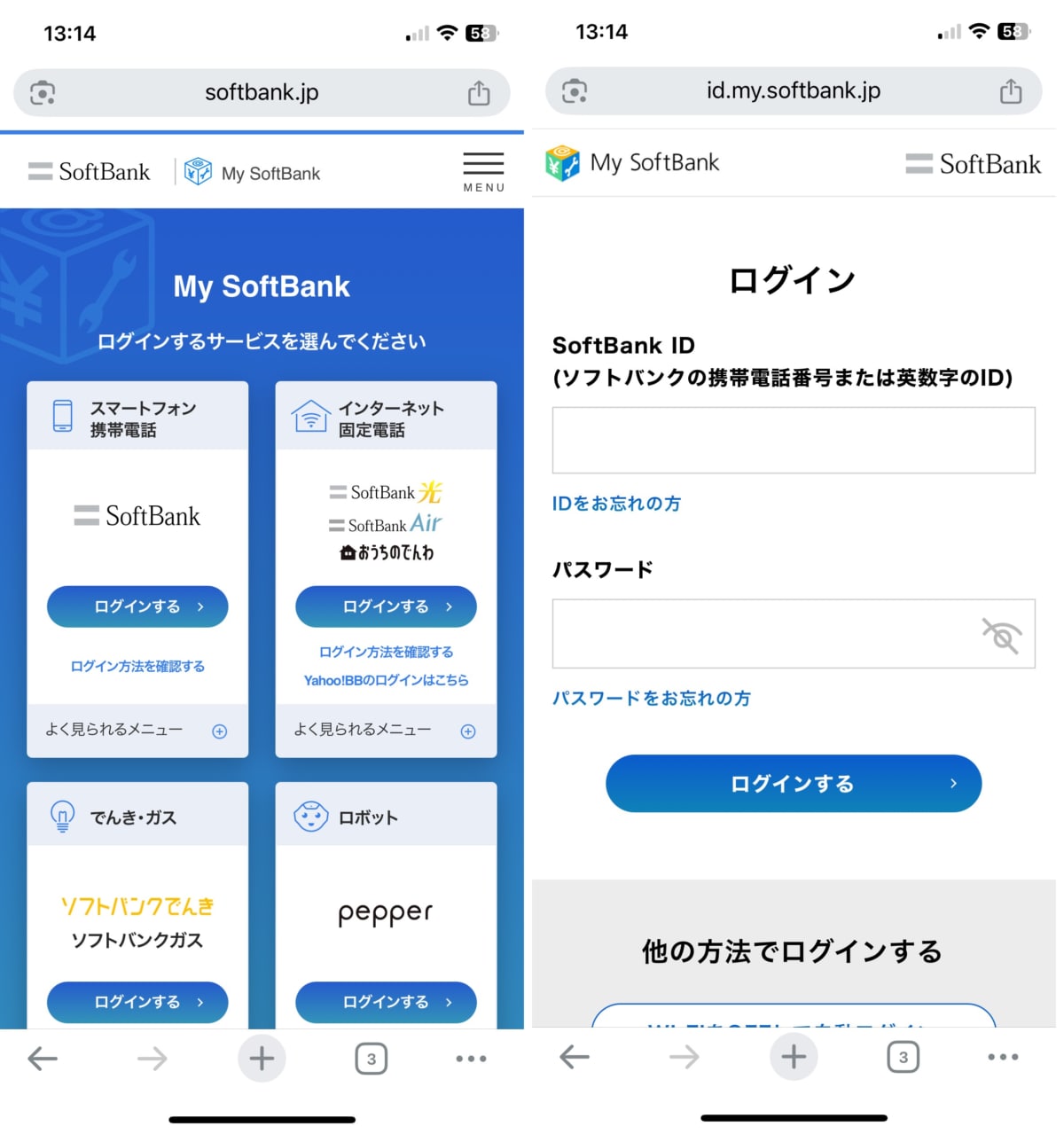Tap the back arrow in the browser toolbar

coord(43,1057)
